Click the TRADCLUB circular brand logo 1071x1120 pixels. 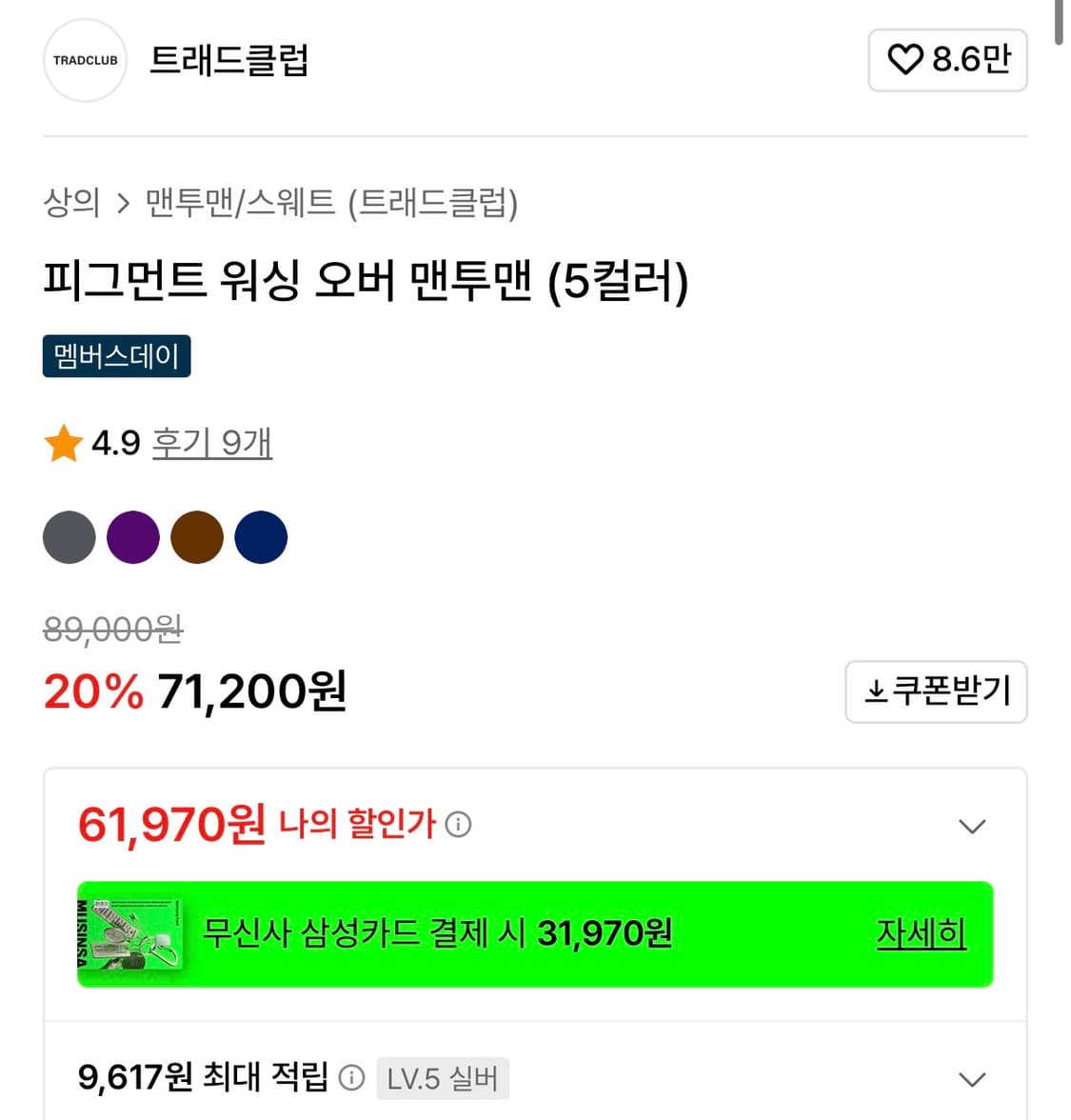tap(85, 60)
